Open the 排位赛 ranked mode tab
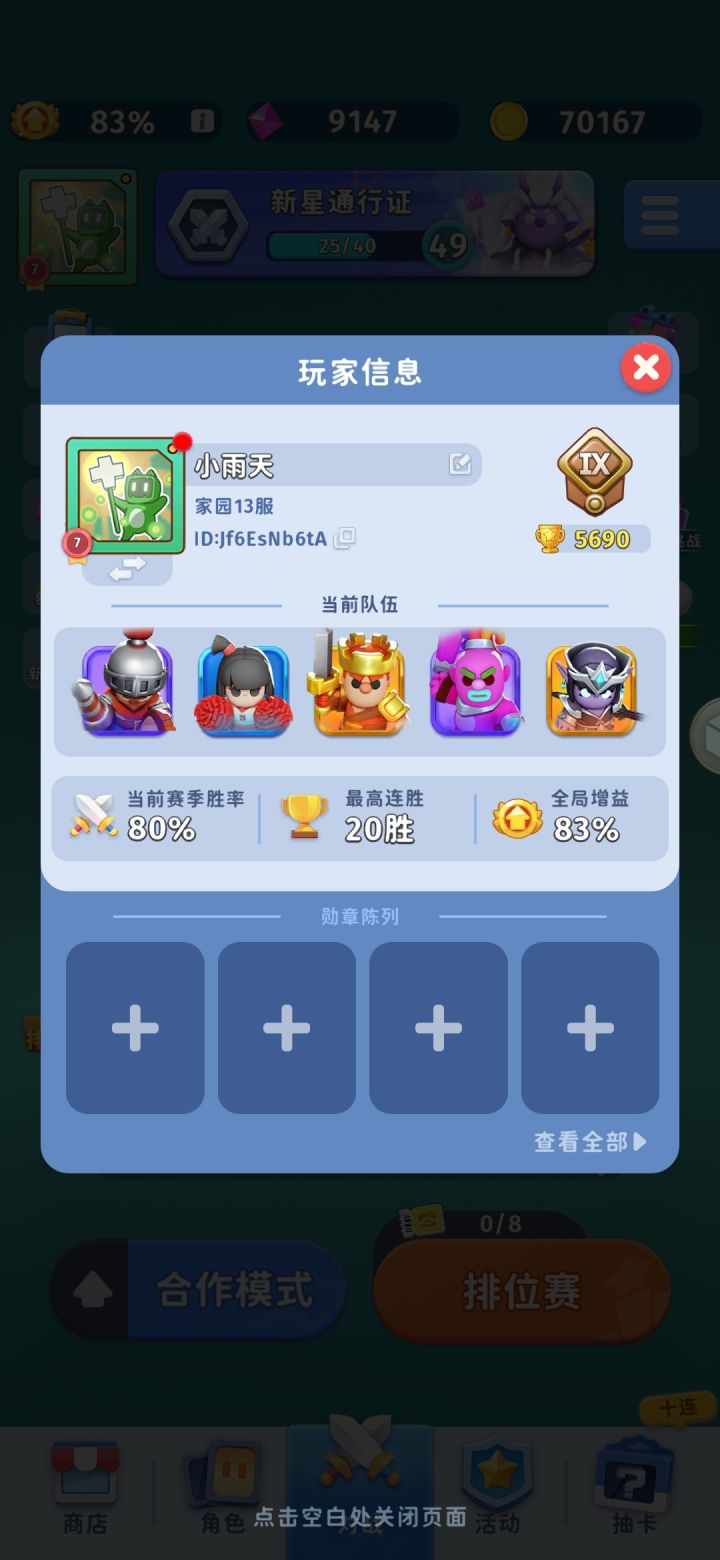This screenshot has height=1560, width=720. [519, 1290]
